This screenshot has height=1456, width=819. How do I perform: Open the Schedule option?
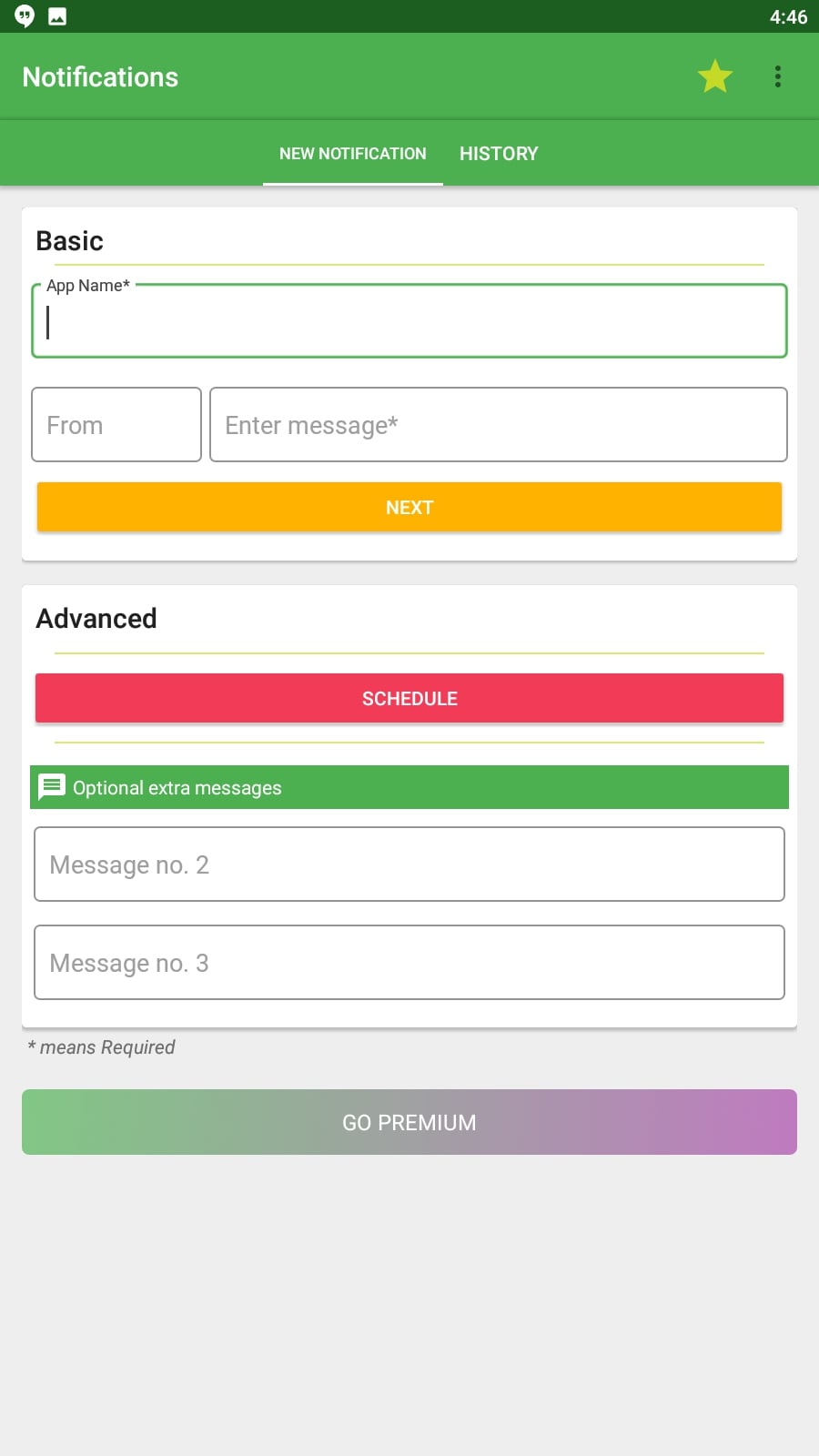(x=409, y=698)
